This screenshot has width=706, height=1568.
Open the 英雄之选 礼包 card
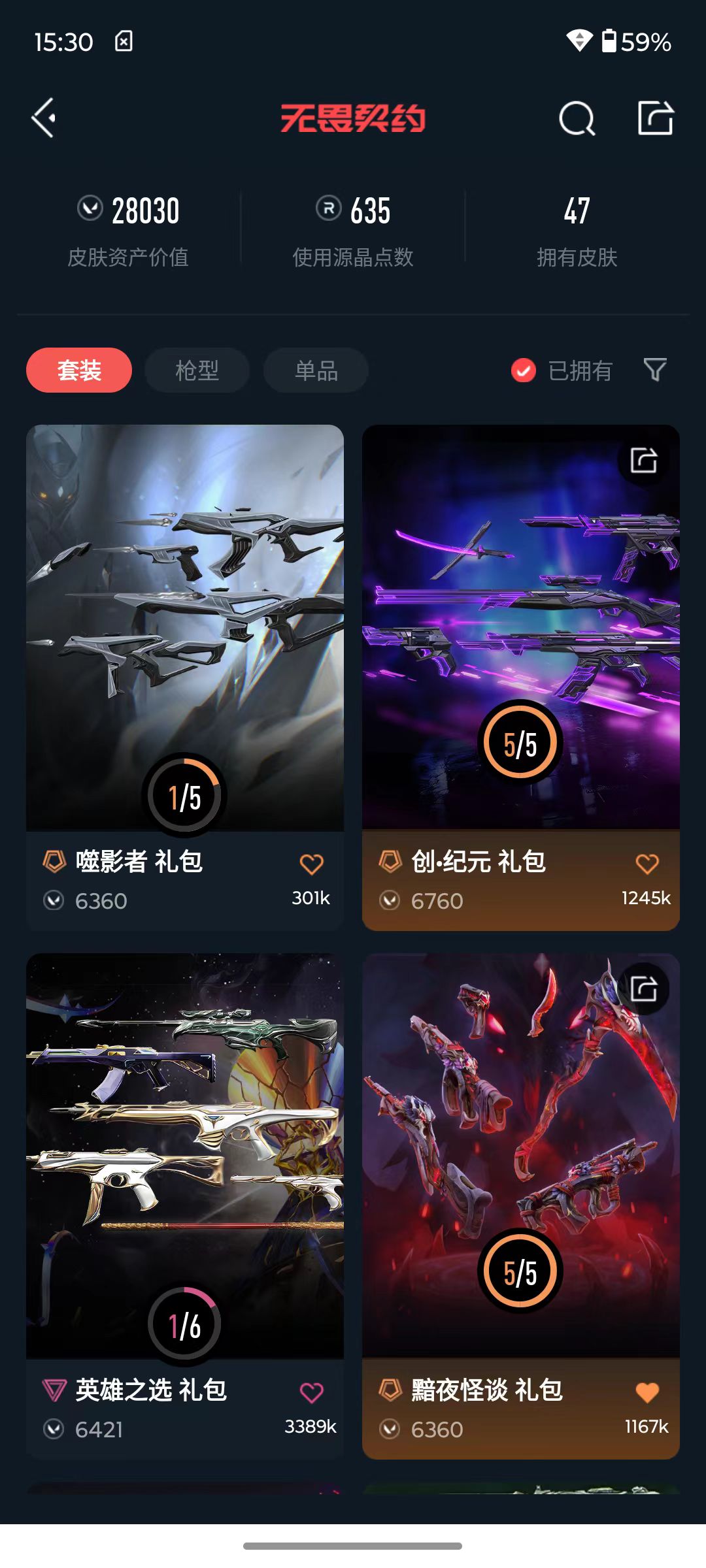coord(185,1206)
